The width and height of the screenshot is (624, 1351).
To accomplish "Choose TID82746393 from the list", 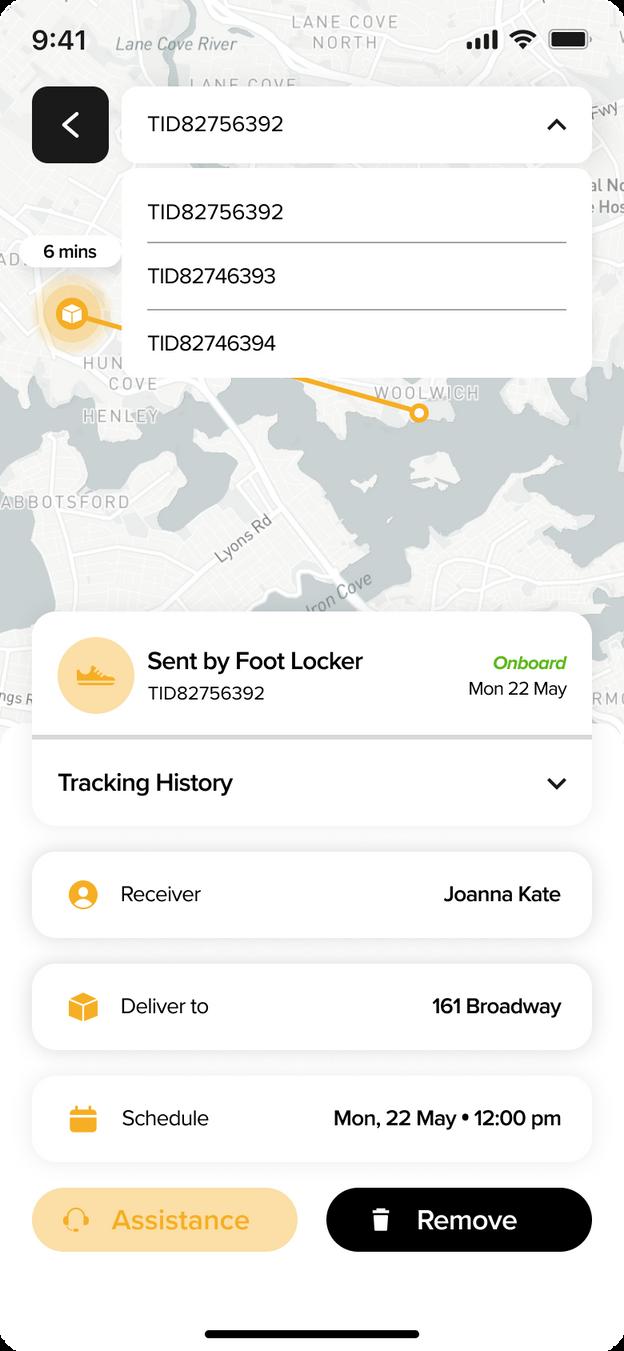I will [211, 276].
